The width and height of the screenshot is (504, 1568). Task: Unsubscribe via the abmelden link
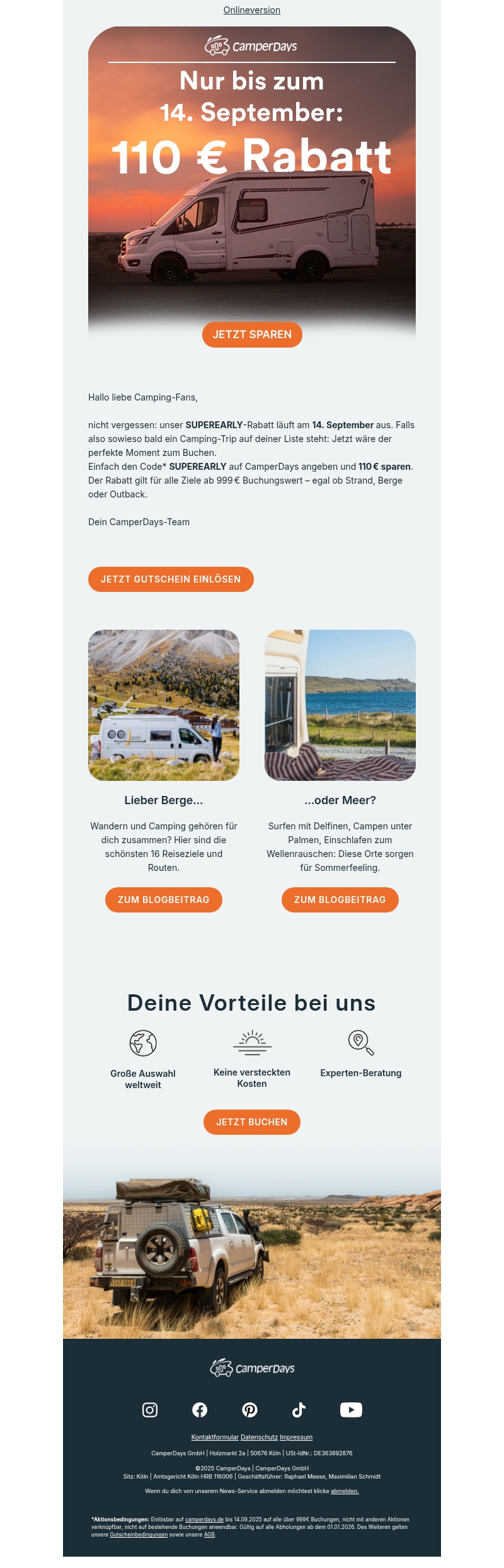point(345,1491)
